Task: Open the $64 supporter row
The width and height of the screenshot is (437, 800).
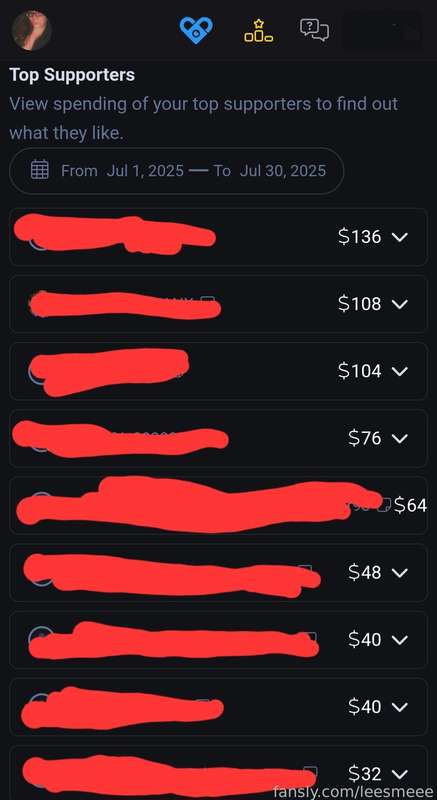Action: [218, 505]
